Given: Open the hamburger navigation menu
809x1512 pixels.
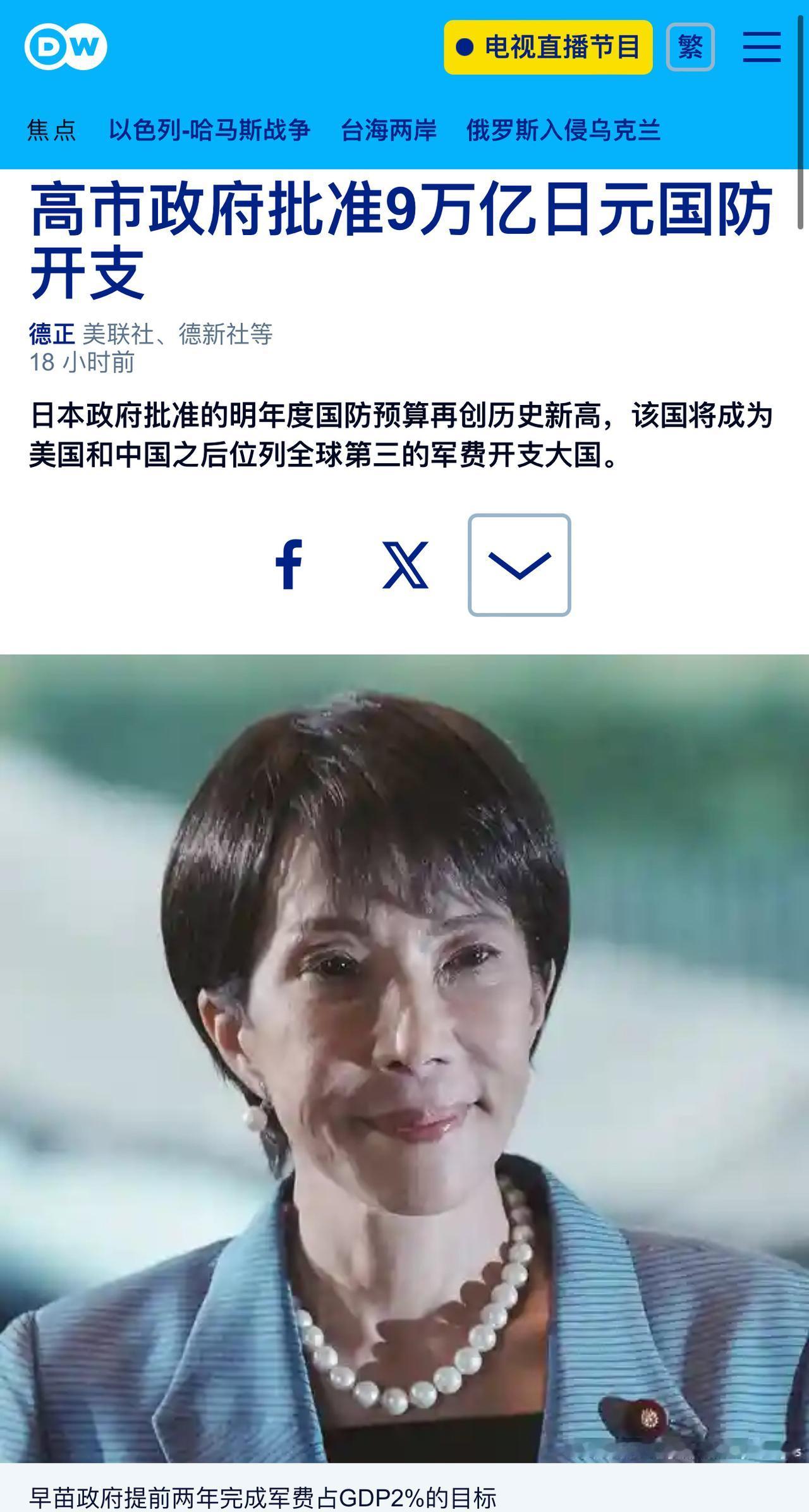Looking at the screenshot, I should click(760, 47).
